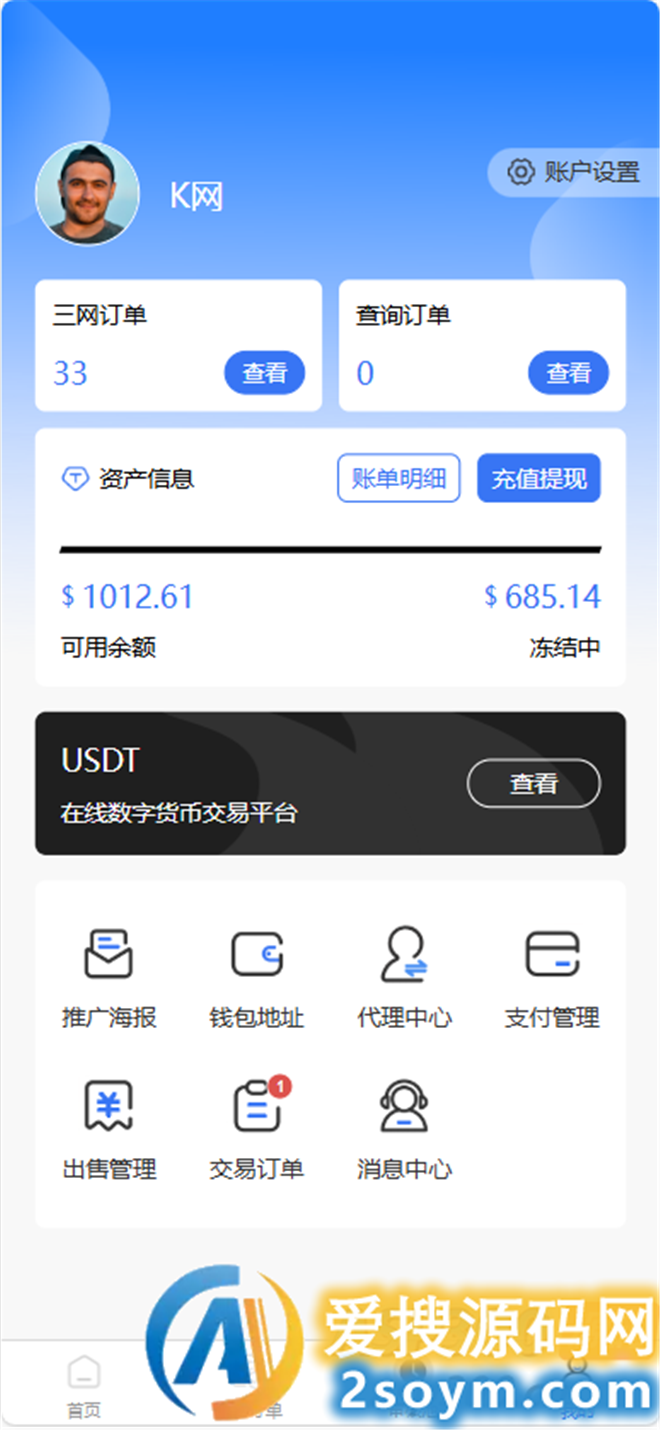Image resolution: width=660 pixels, height=1430 pixels.
Task: Open 消息中心 message center
Action: point(404,1128)
